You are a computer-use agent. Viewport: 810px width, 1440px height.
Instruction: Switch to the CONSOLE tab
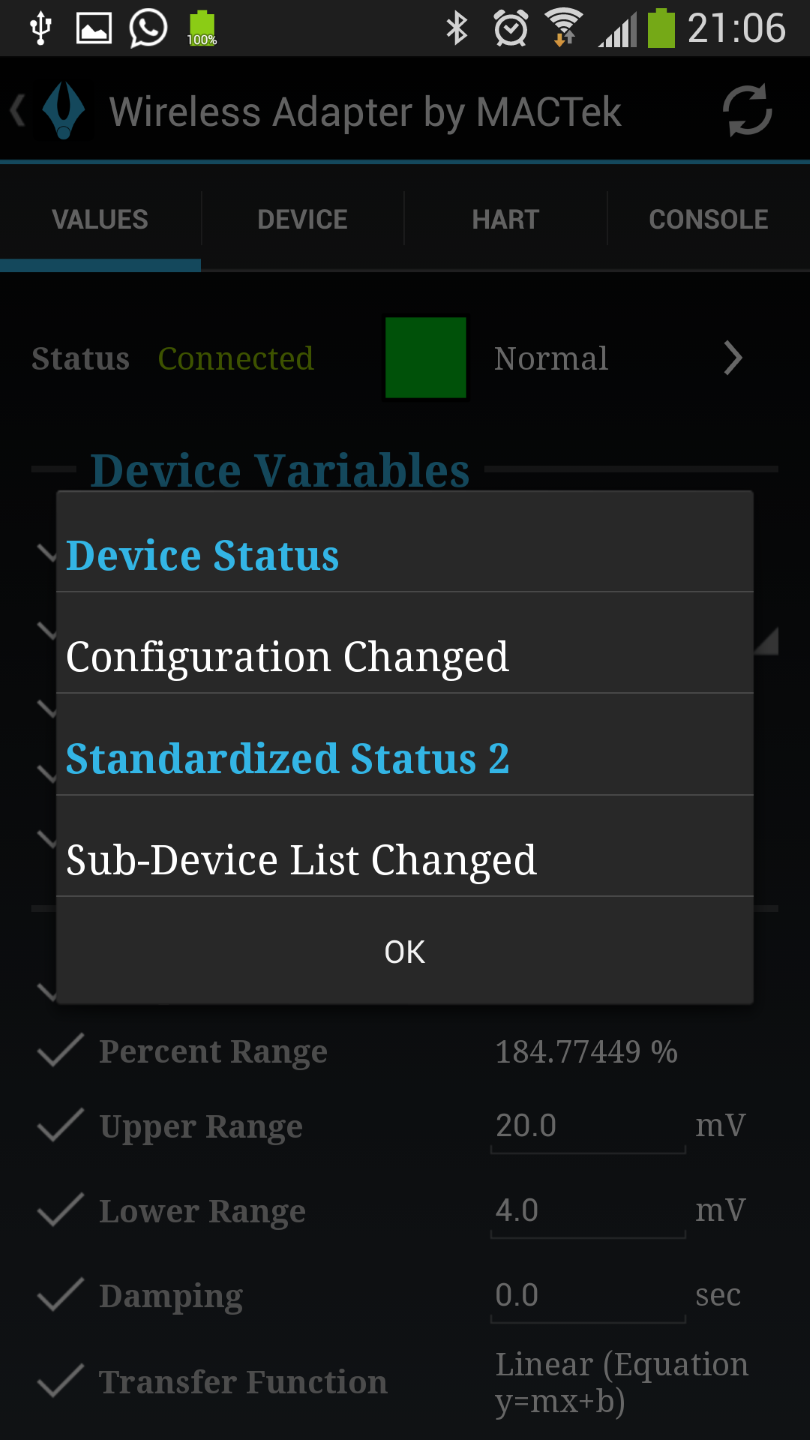[x=708, y=220]
